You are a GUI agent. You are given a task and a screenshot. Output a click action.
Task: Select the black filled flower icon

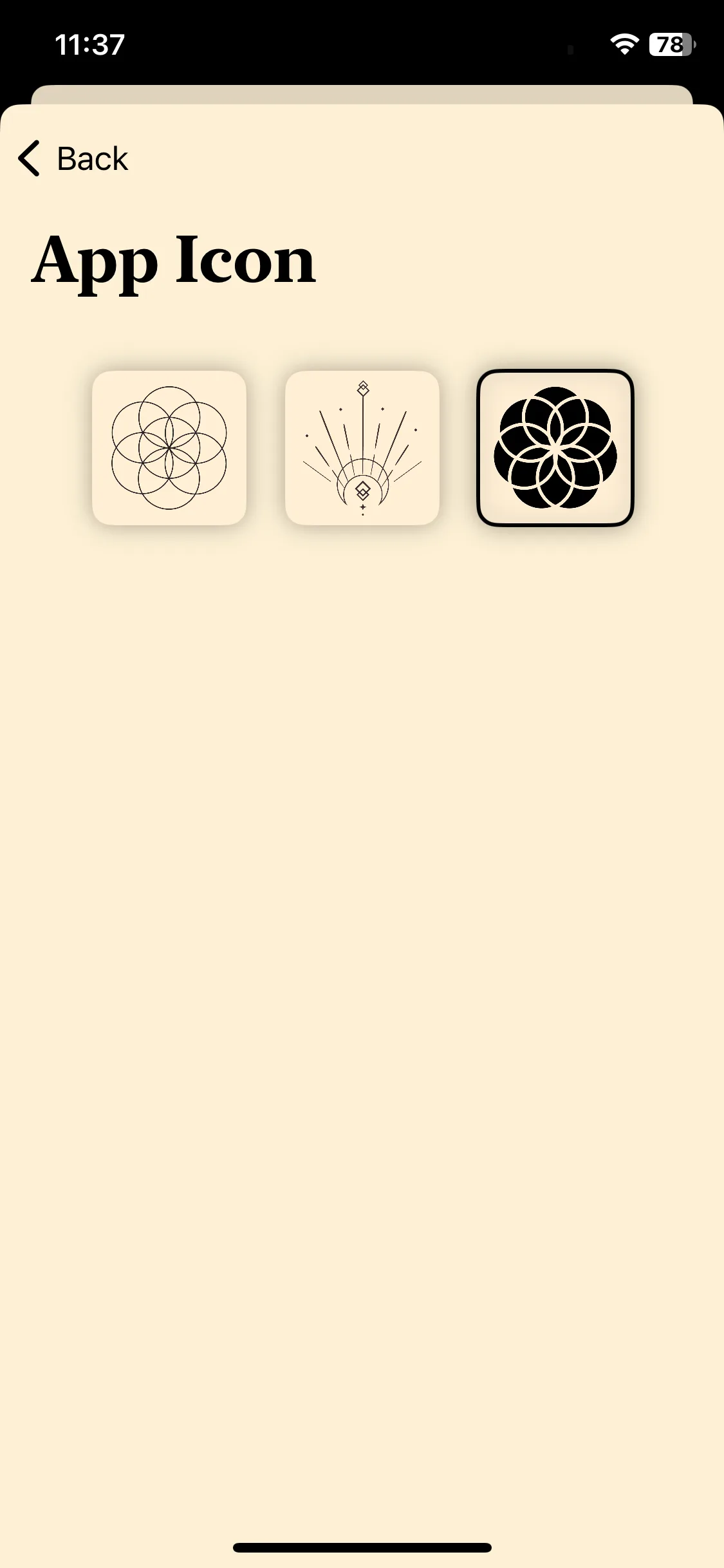pos(555,448)
